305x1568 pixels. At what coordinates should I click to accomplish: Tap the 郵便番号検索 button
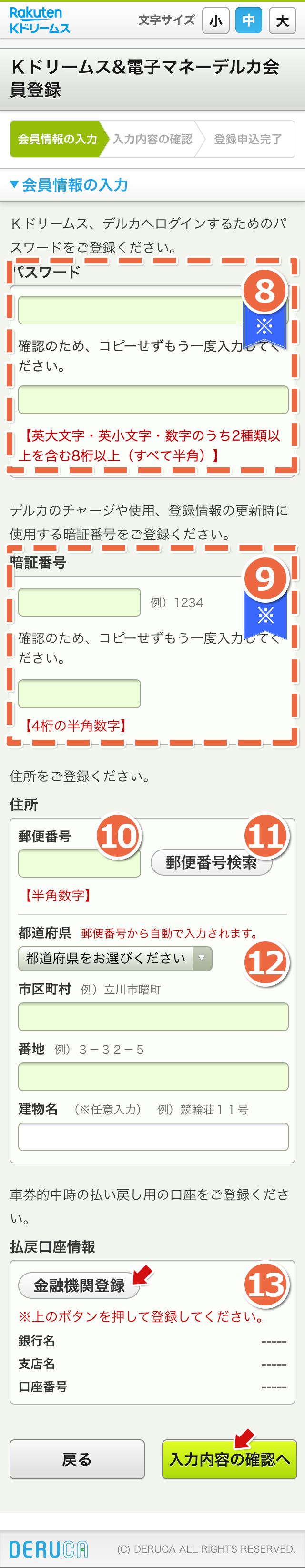point(211,862)
